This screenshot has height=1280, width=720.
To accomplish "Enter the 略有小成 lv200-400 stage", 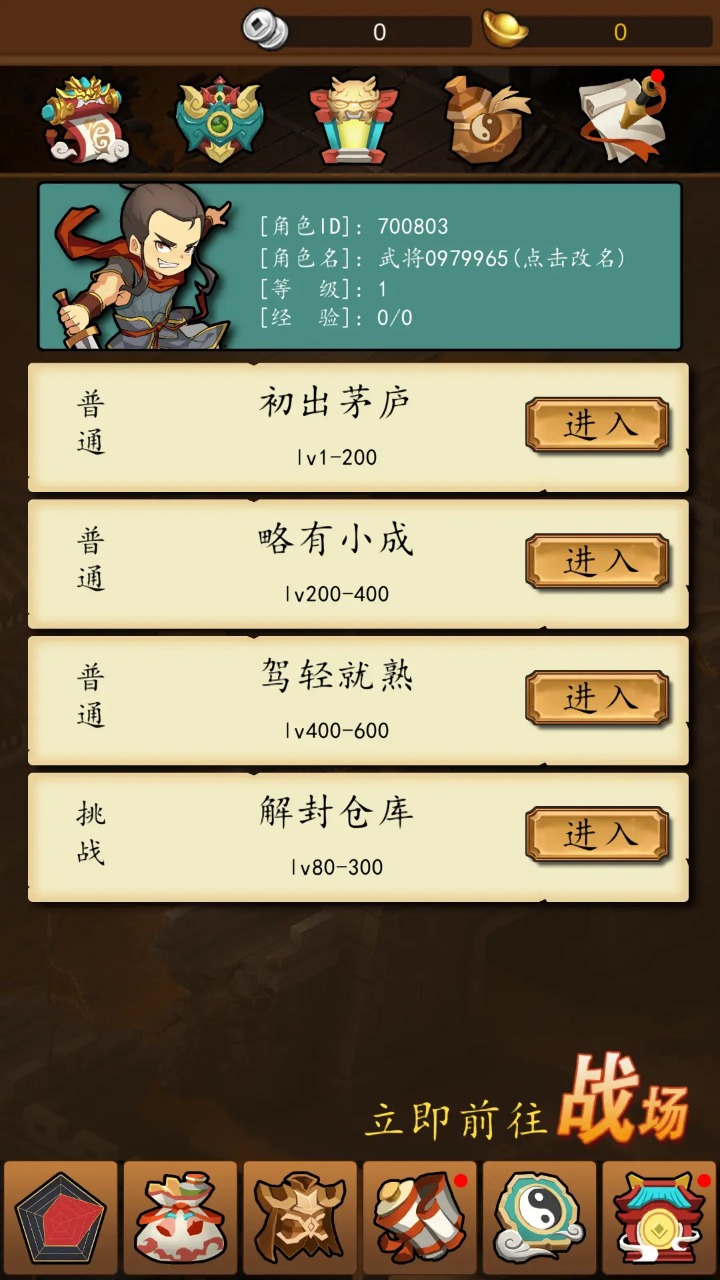I will pos(597,561).
